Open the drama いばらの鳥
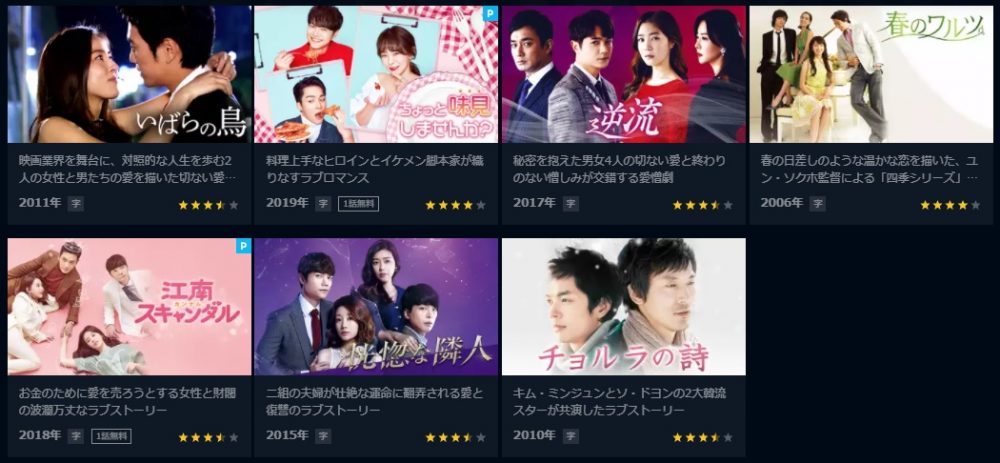 (x=130, y=75)
